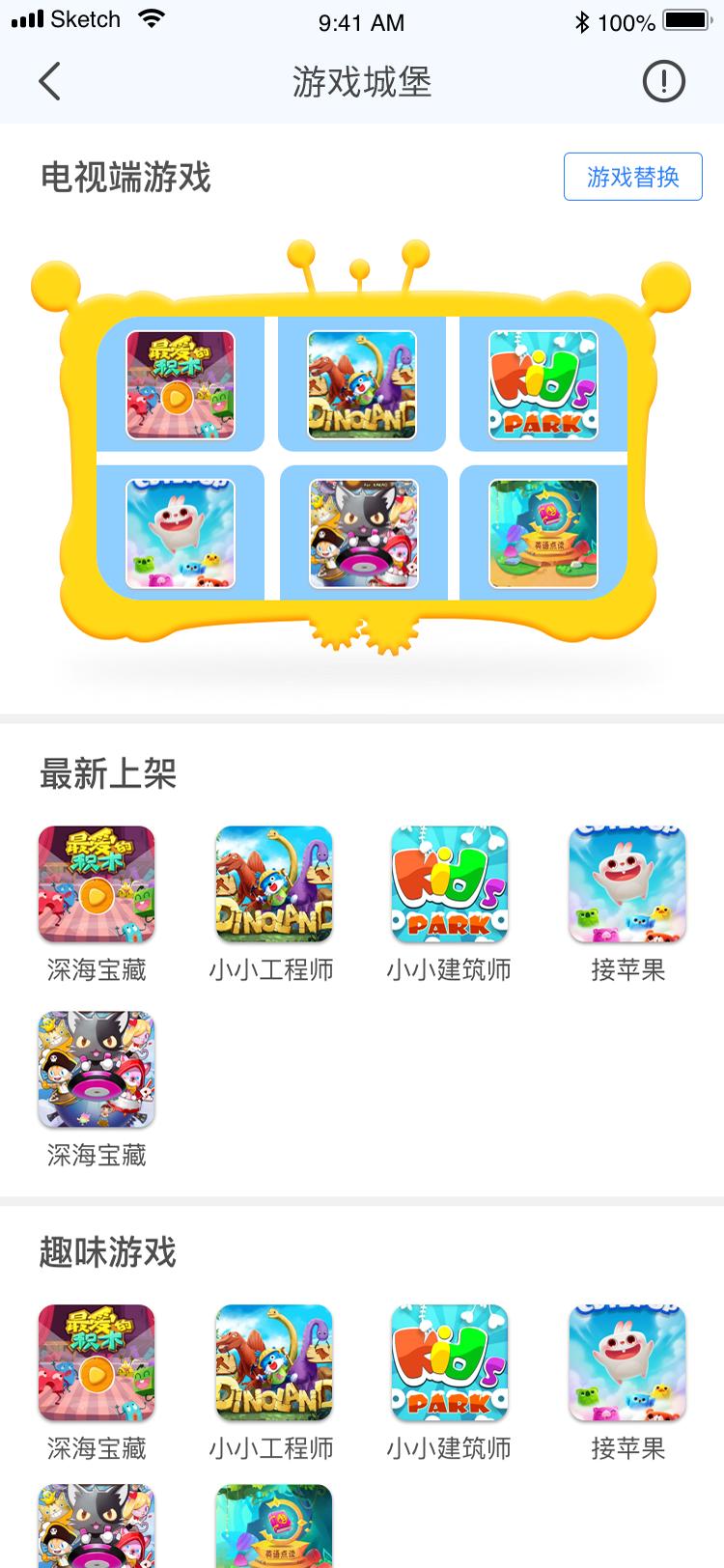Open the DINOLAND icon under 趣味游戏
The width and height of the screenshot is (724, 1568).
pos(273,1362)
